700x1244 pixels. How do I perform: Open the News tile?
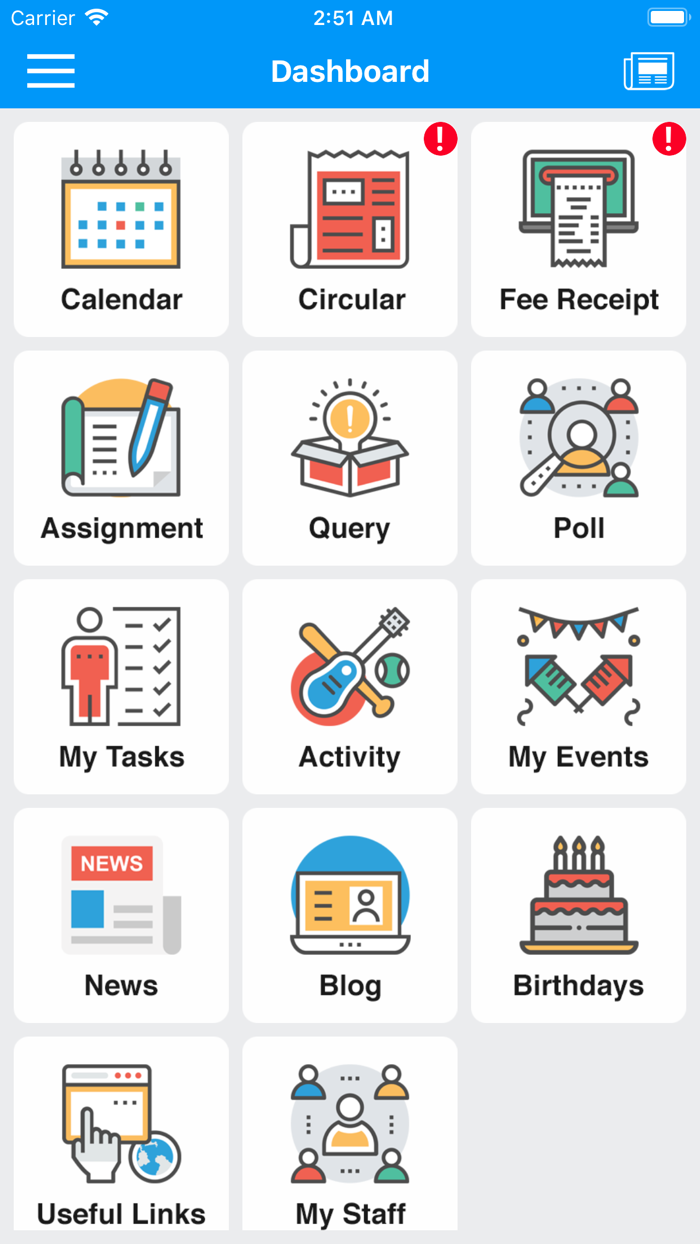pos(121,915)
